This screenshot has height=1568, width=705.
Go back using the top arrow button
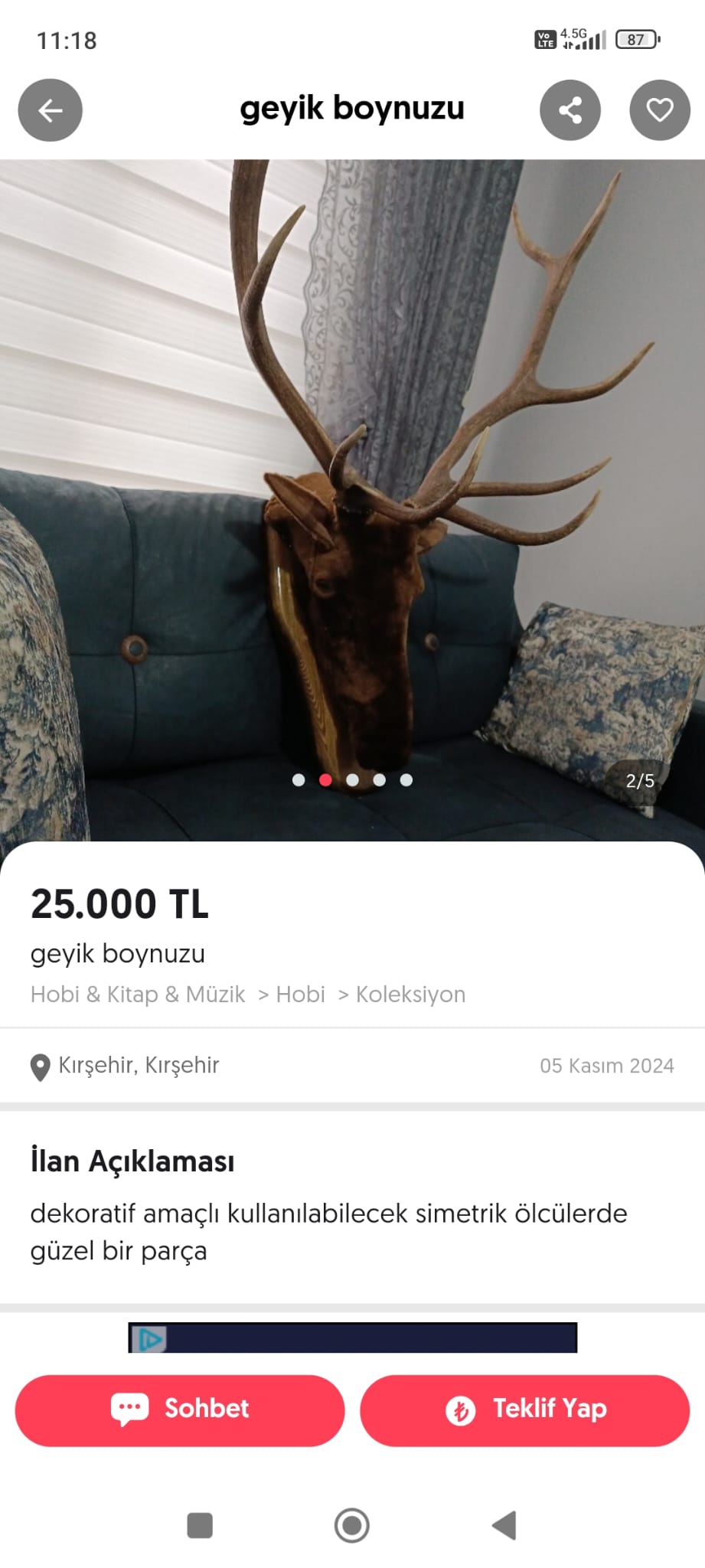click(x=51, y=110)
